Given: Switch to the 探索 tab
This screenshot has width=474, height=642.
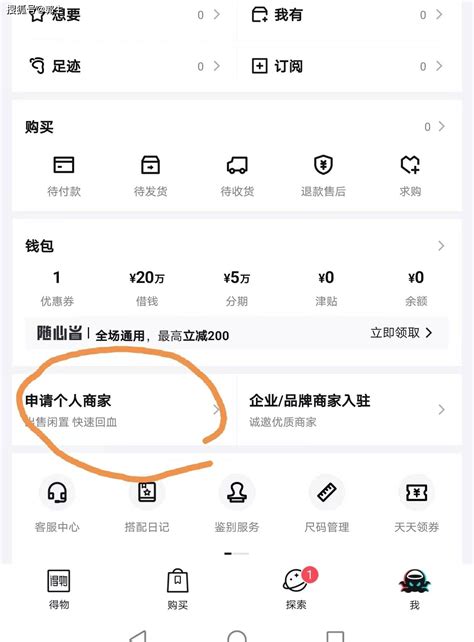Looking at the screenshot, I should click(x=296, y=590).
